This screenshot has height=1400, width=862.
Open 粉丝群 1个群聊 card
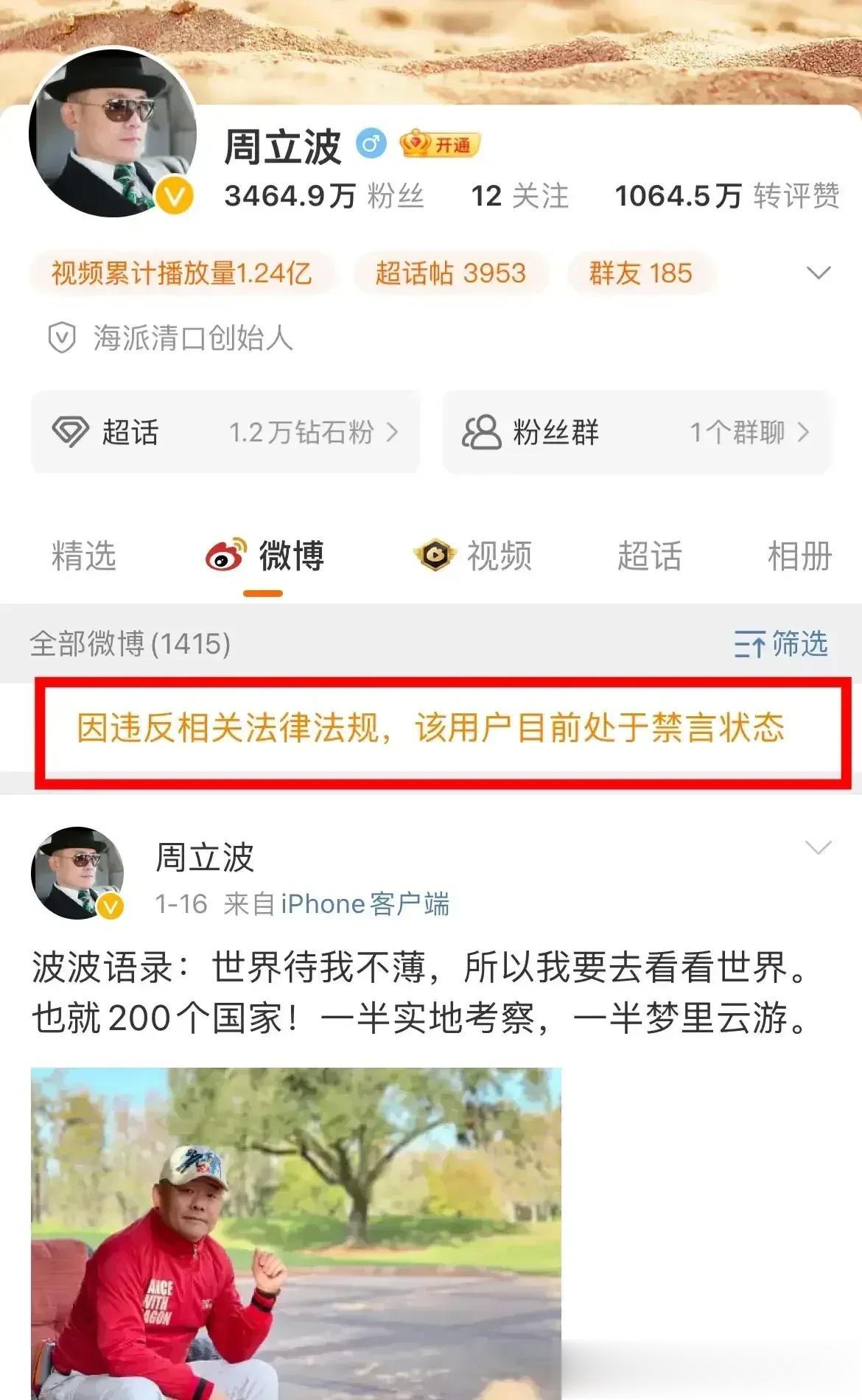[637, 432]
